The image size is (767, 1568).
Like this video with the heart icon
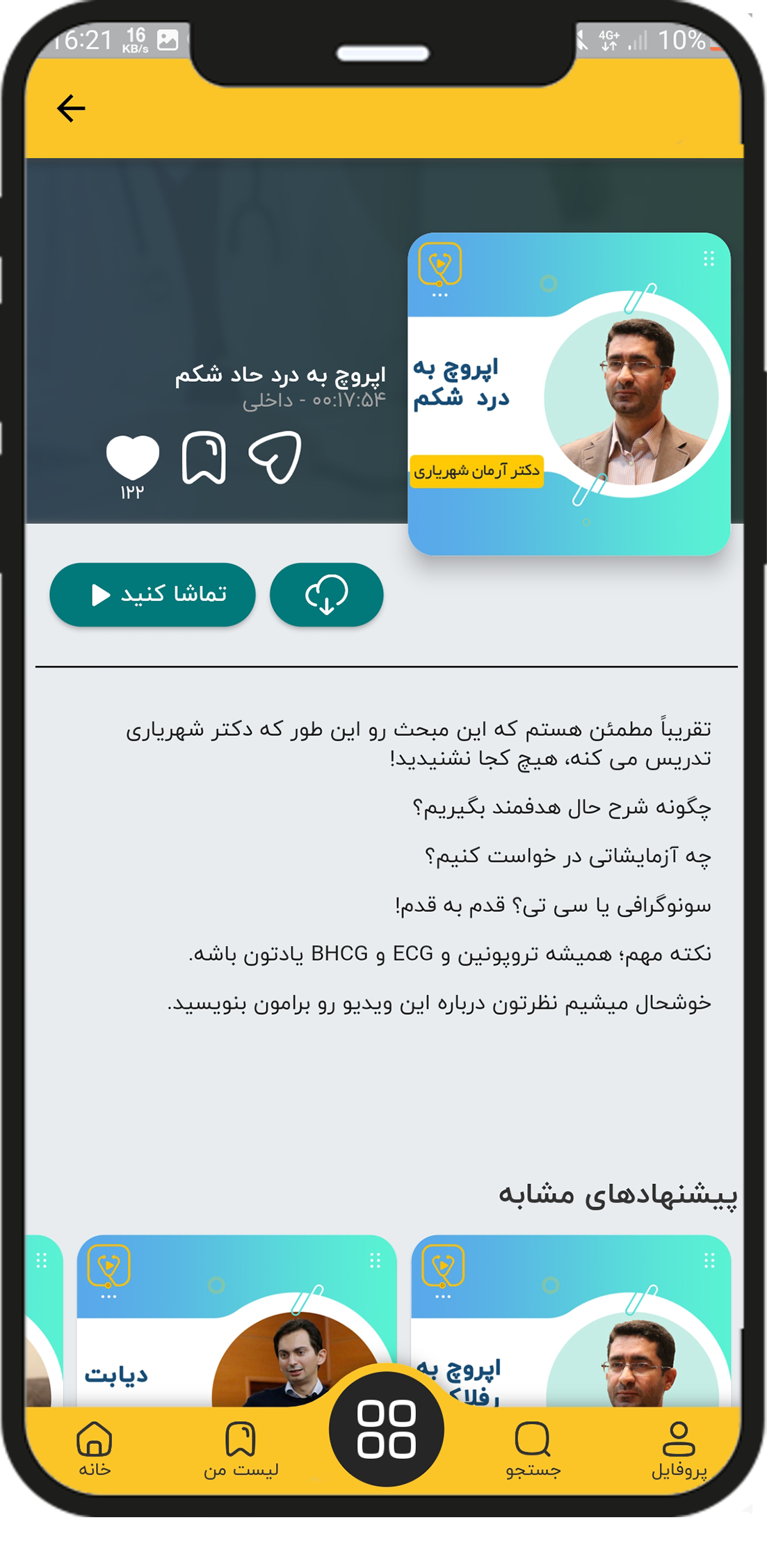tap(132, 457)
